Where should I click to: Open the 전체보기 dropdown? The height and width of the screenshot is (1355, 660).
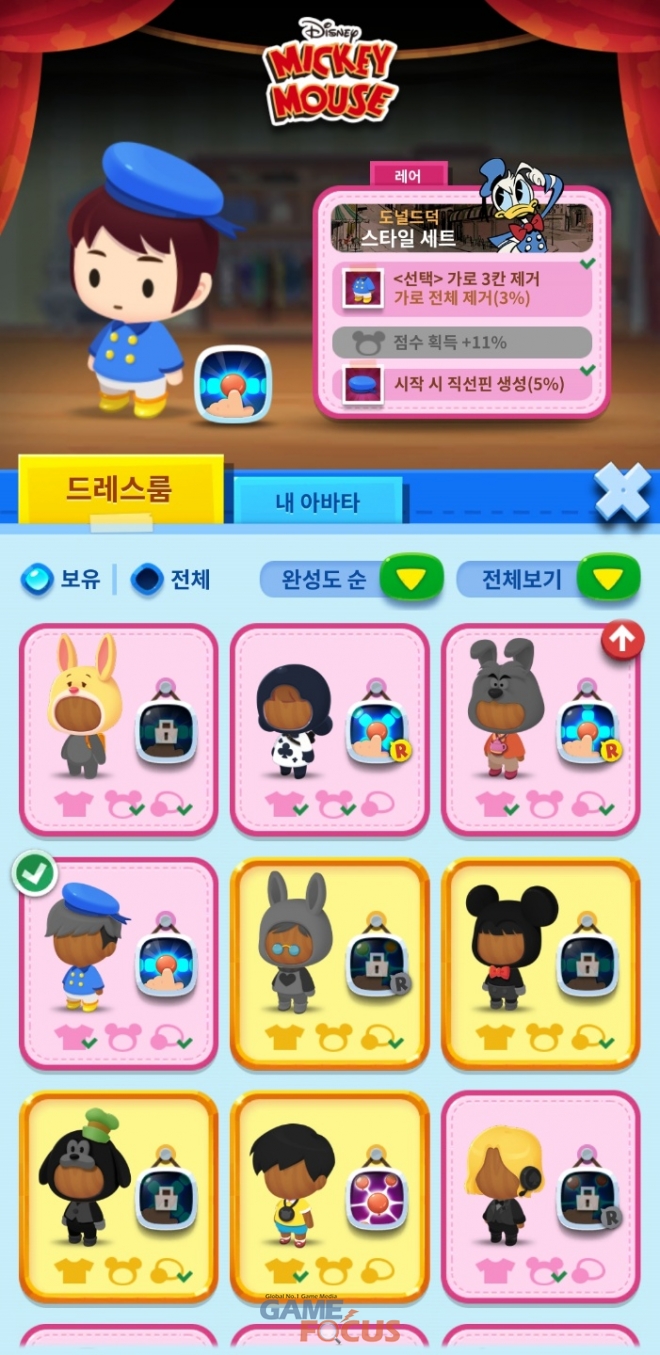(x=548, y=578)
